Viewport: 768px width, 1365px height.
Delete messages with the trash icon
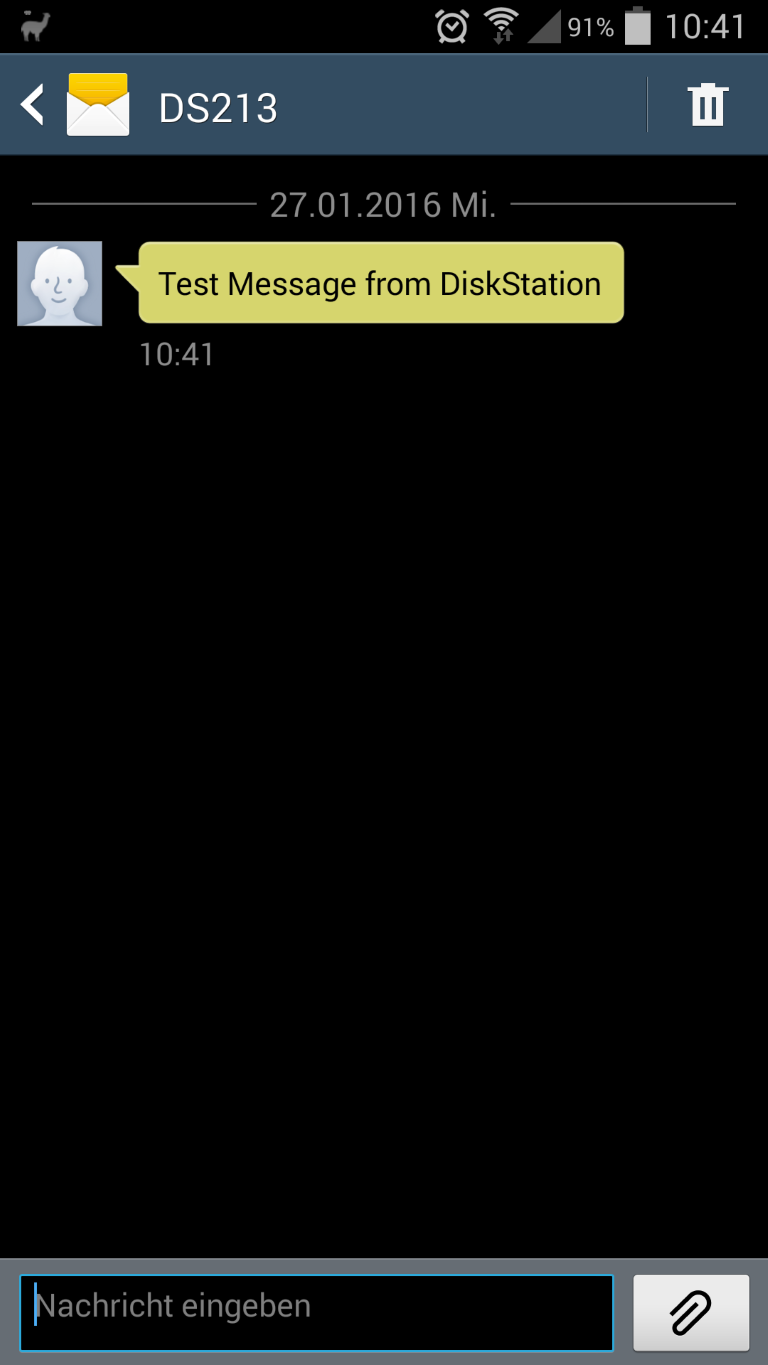[707, 104]
